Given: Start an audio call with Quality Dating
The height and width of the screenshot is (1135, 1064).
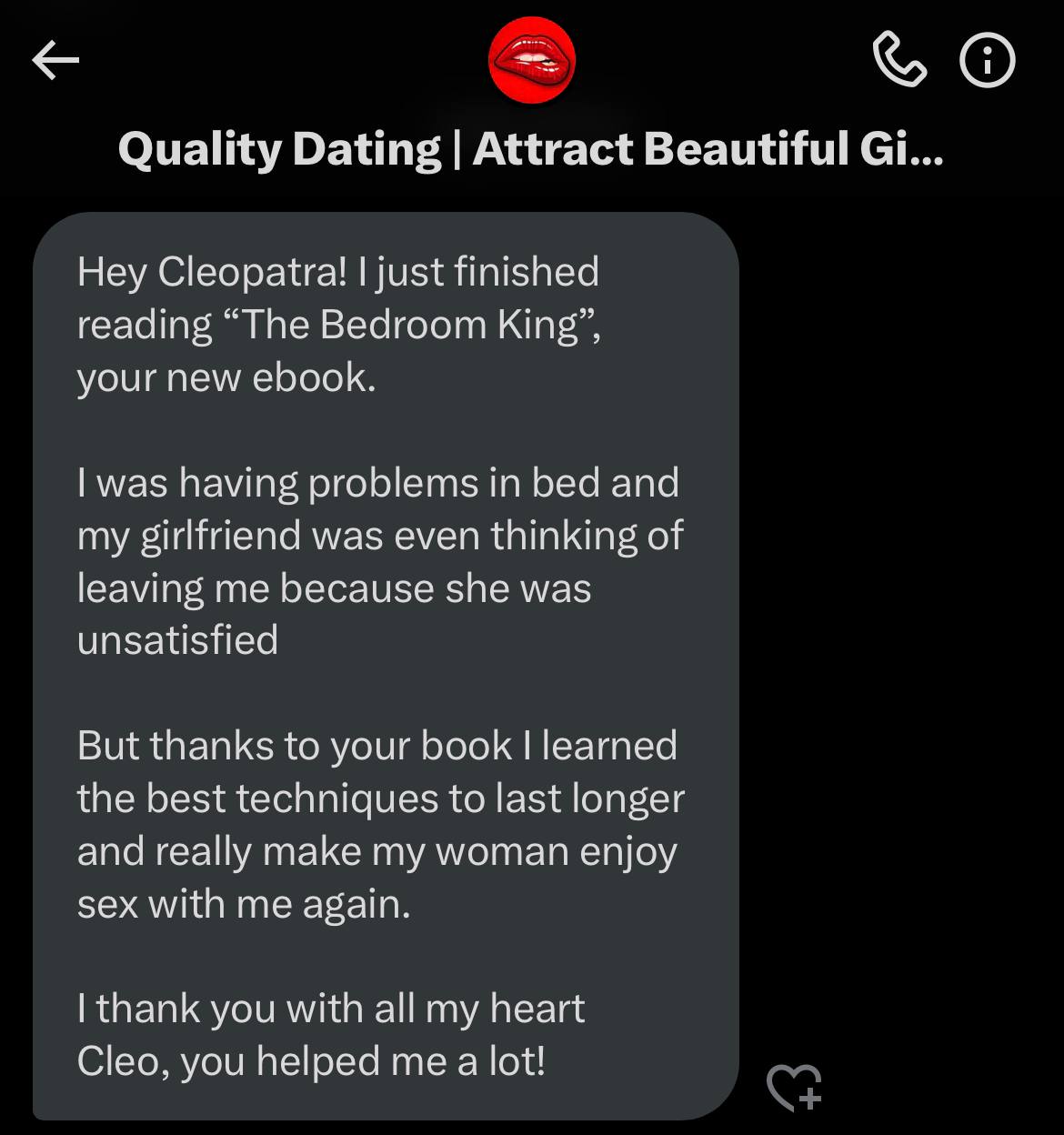Looking at the screenshot, I should [x=899, y=60].
